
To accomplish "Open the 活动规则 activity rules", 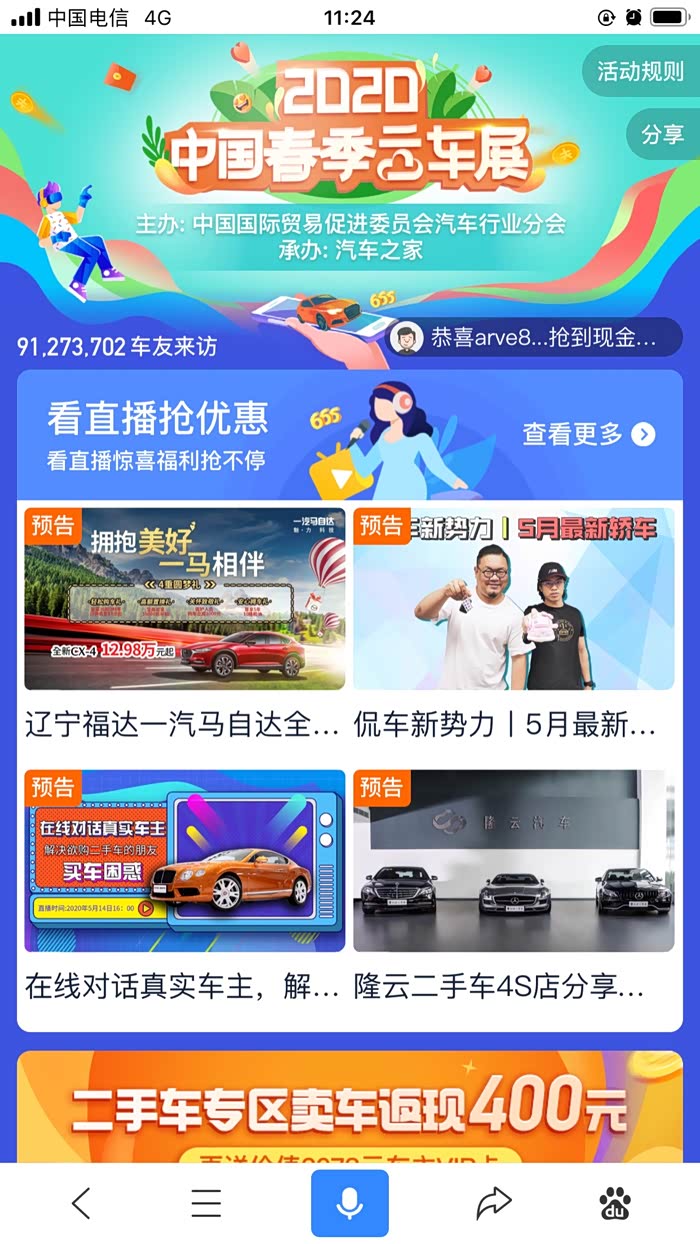I will click(640, 71).
